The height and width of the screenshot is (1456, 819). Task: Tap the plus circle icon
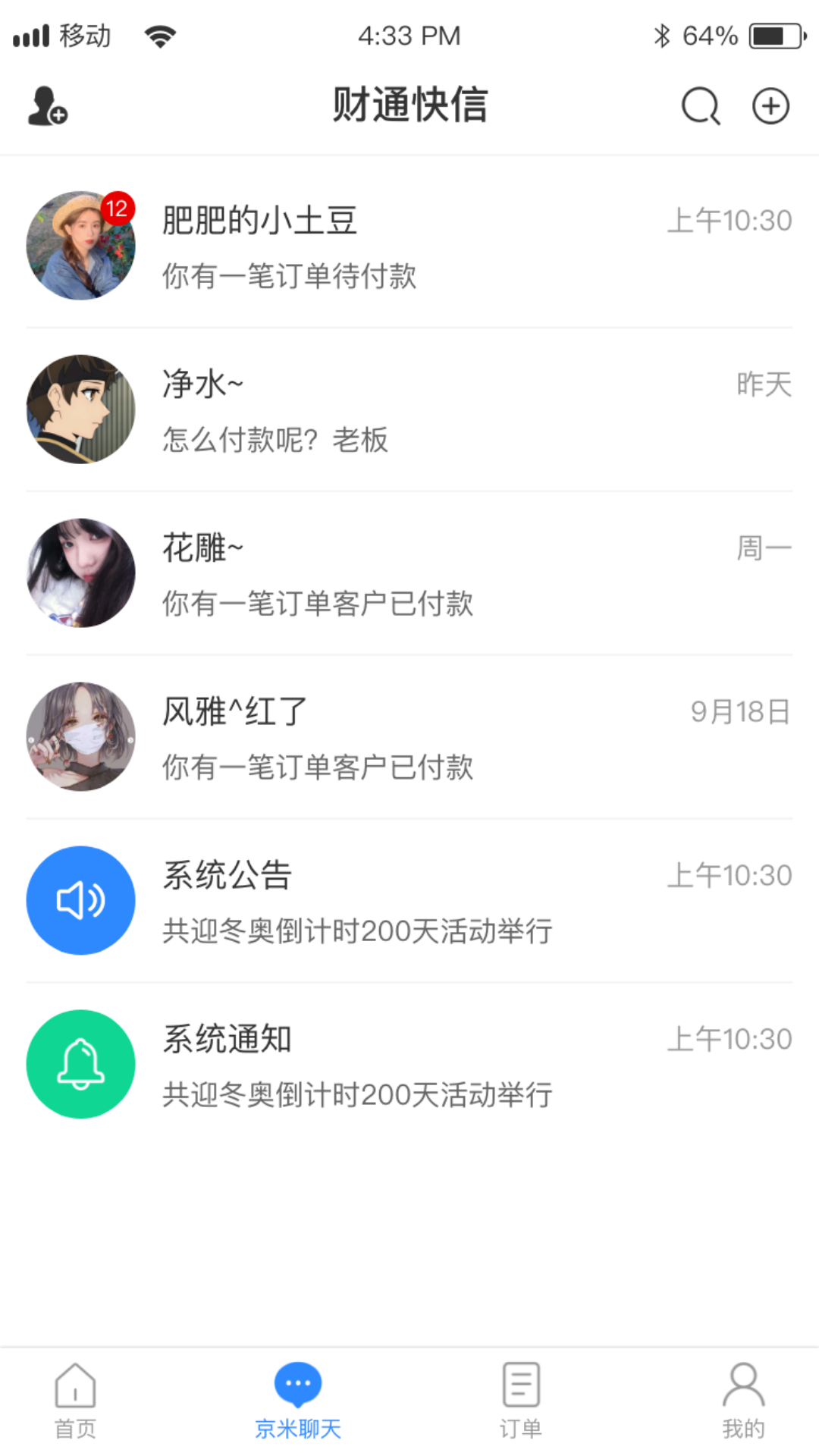click(x=770, y=106)
